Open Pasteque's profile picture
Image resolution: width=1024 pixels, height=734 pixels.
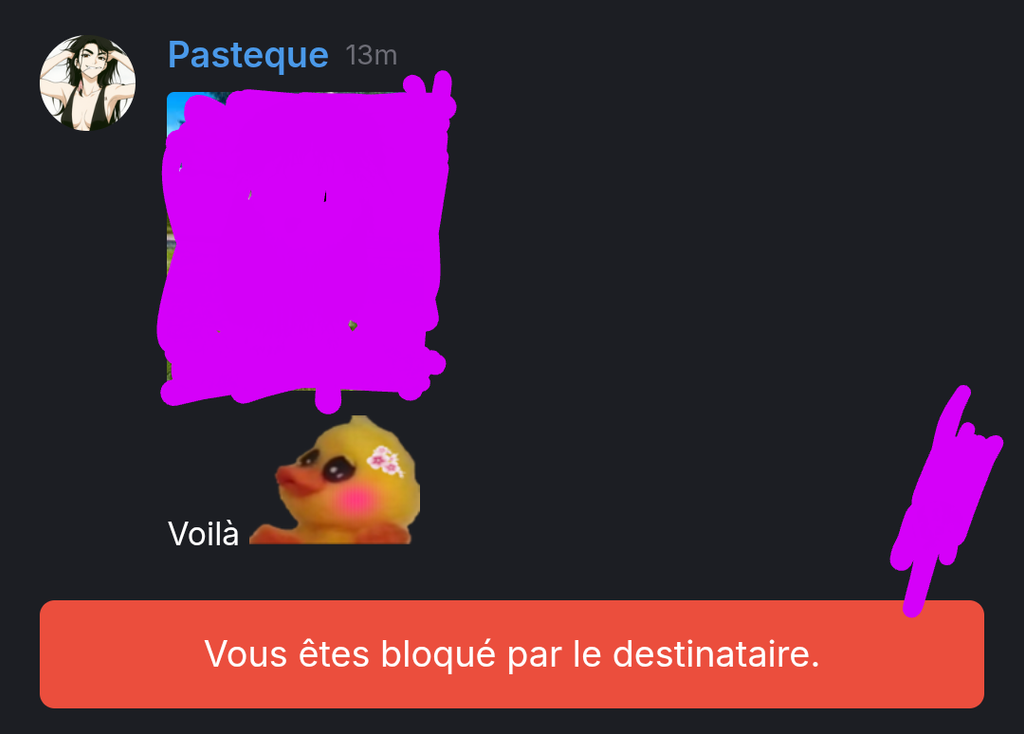click(x=87, y=83)
